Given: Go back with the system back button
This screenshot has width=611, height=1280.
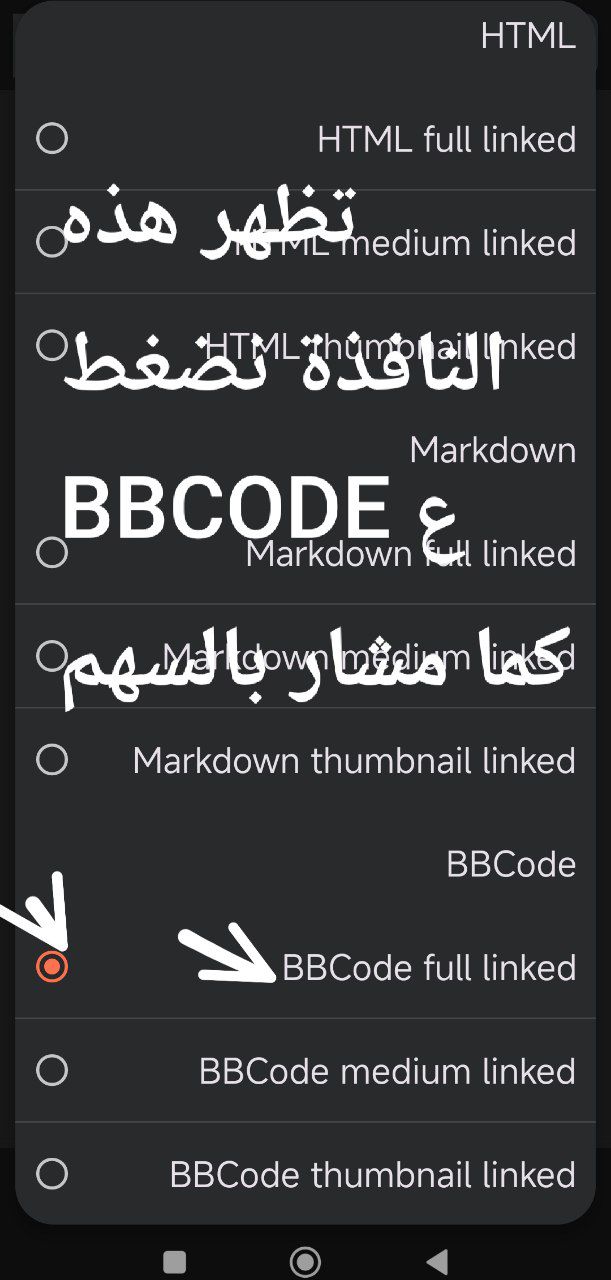Looking at the screenshot, I should [x=436, y=1260].
